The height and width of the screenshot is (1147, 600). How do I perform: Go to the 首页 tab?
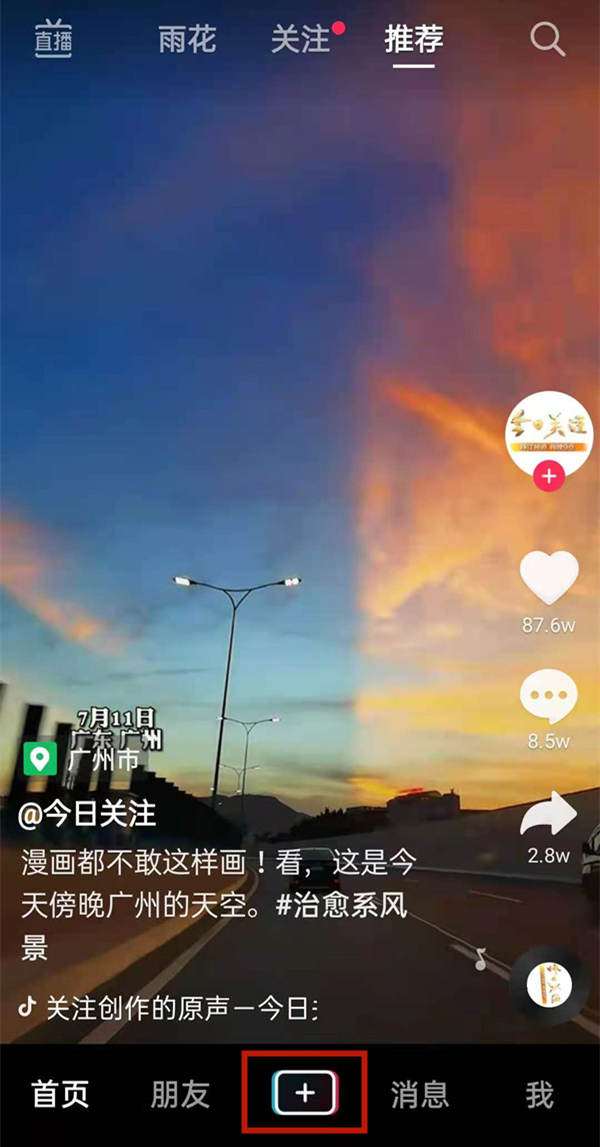pyautogui.click(x=61, y=1095)
